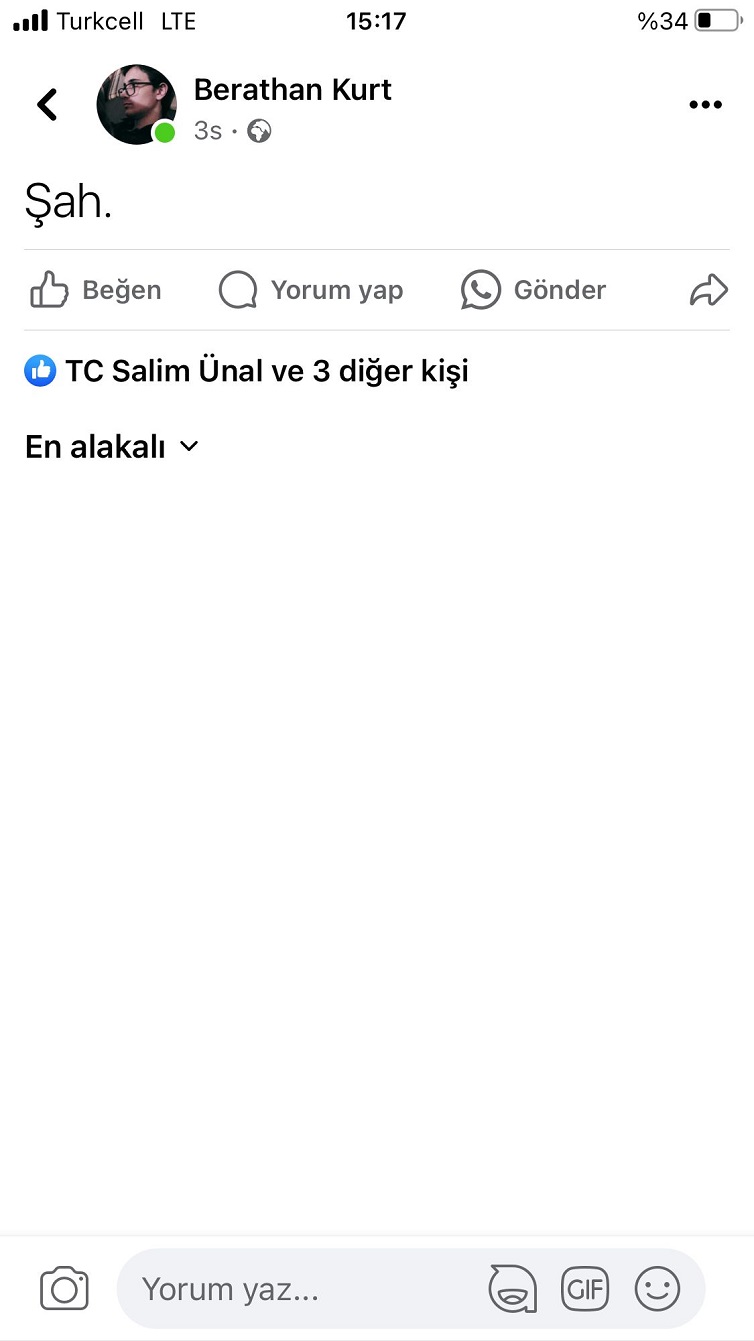The height and width of the screenshot is (1341, 754).
Task: Focus the Yorum yaz comment field
Action: (300, 1289)
